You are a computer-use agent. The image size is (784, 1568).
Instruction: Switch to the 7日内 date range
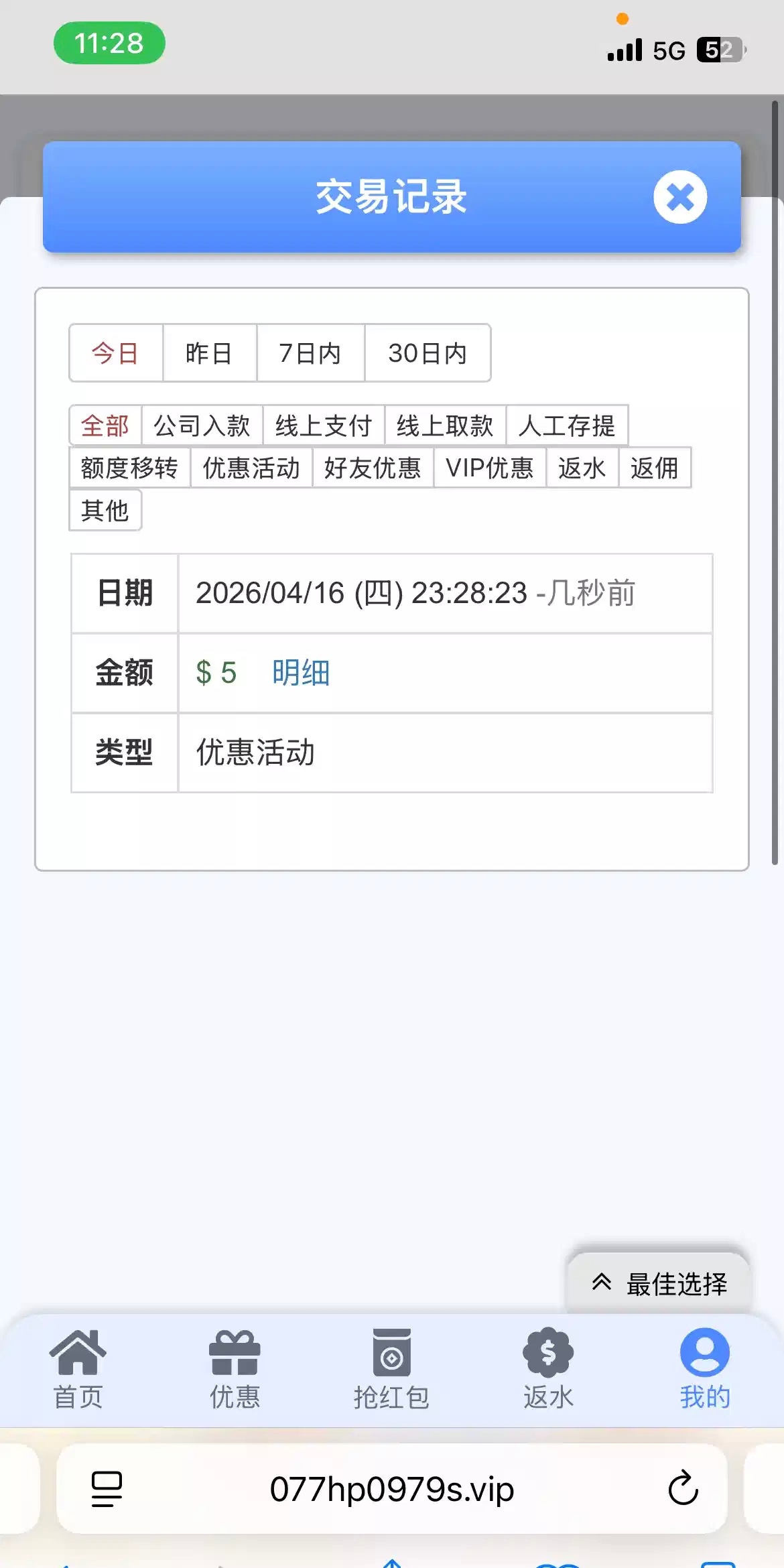click(x=310, y=353)
